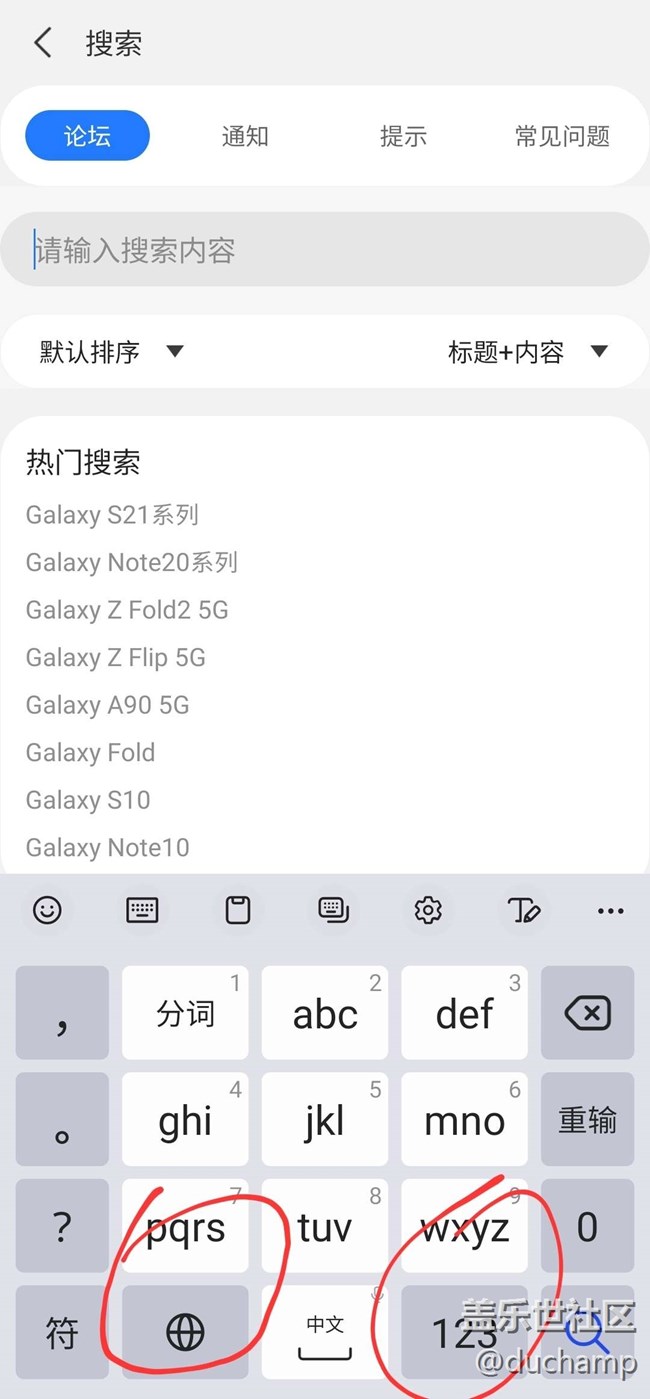Screen dimensions: 650x1399
Task: Switch to the 通知 tab
Action: point(245,136)
